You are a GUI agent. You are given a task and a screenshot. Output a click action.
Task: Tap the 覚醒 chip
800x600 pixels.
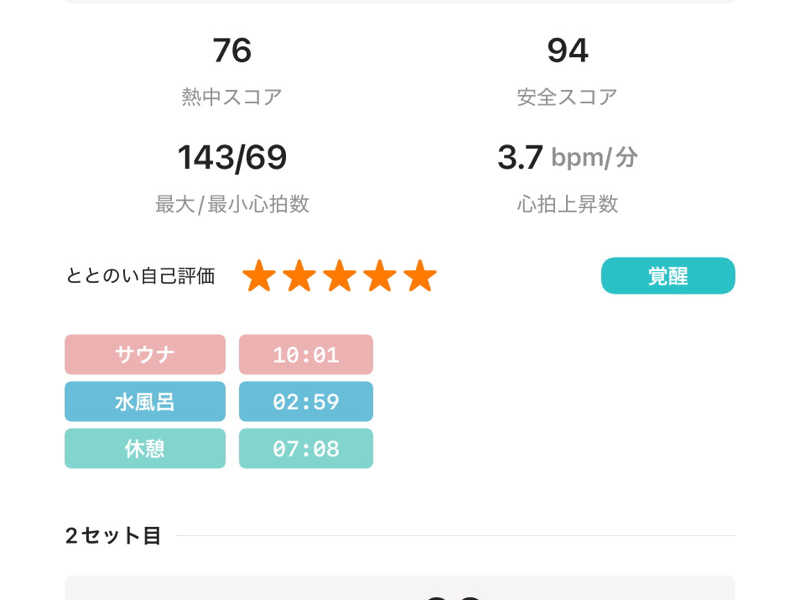[667, 276]
